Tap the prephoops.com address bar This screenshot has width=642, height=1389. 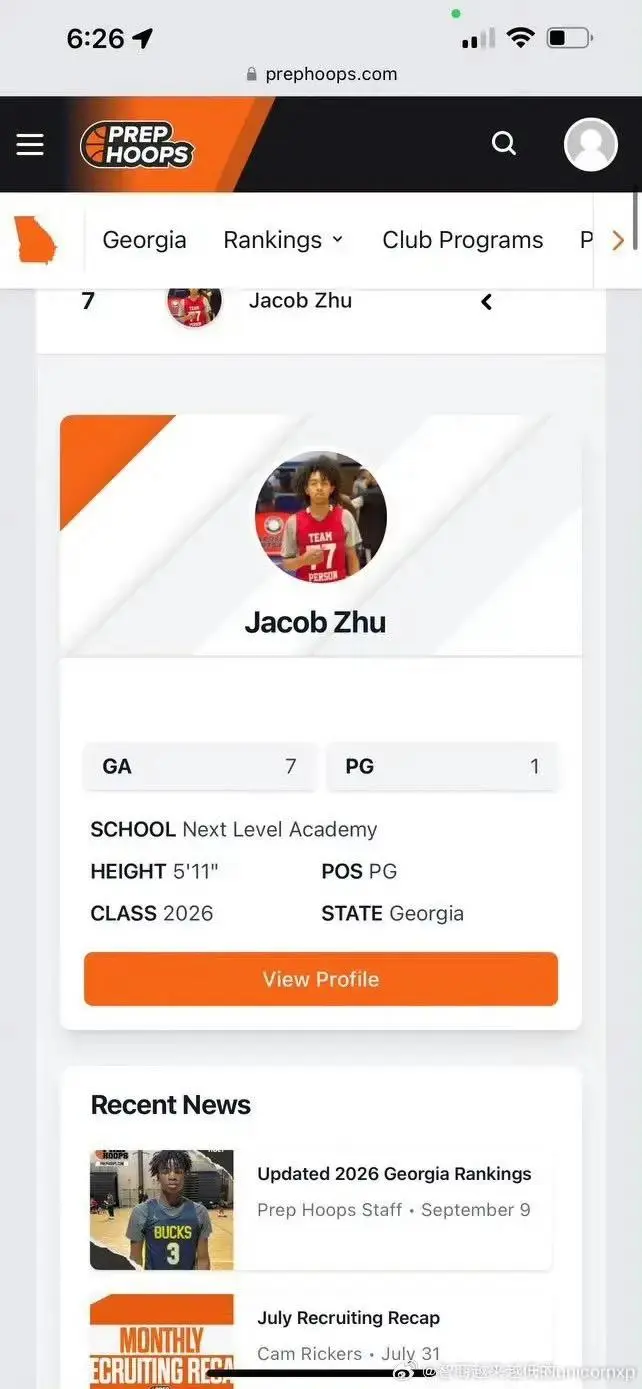pyautogui.click(x=321, y=74)
